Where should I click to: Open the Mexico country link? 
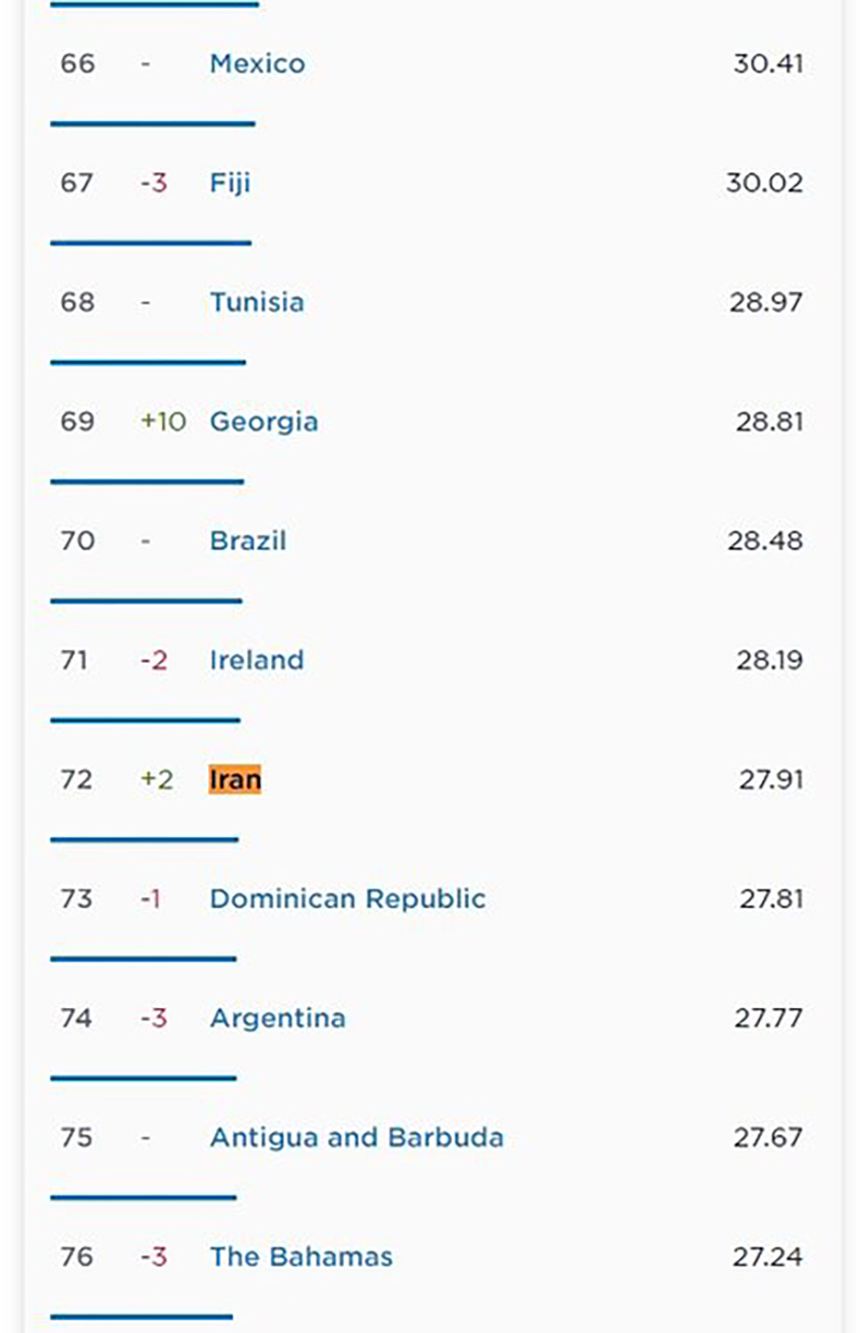coord(257,64)
